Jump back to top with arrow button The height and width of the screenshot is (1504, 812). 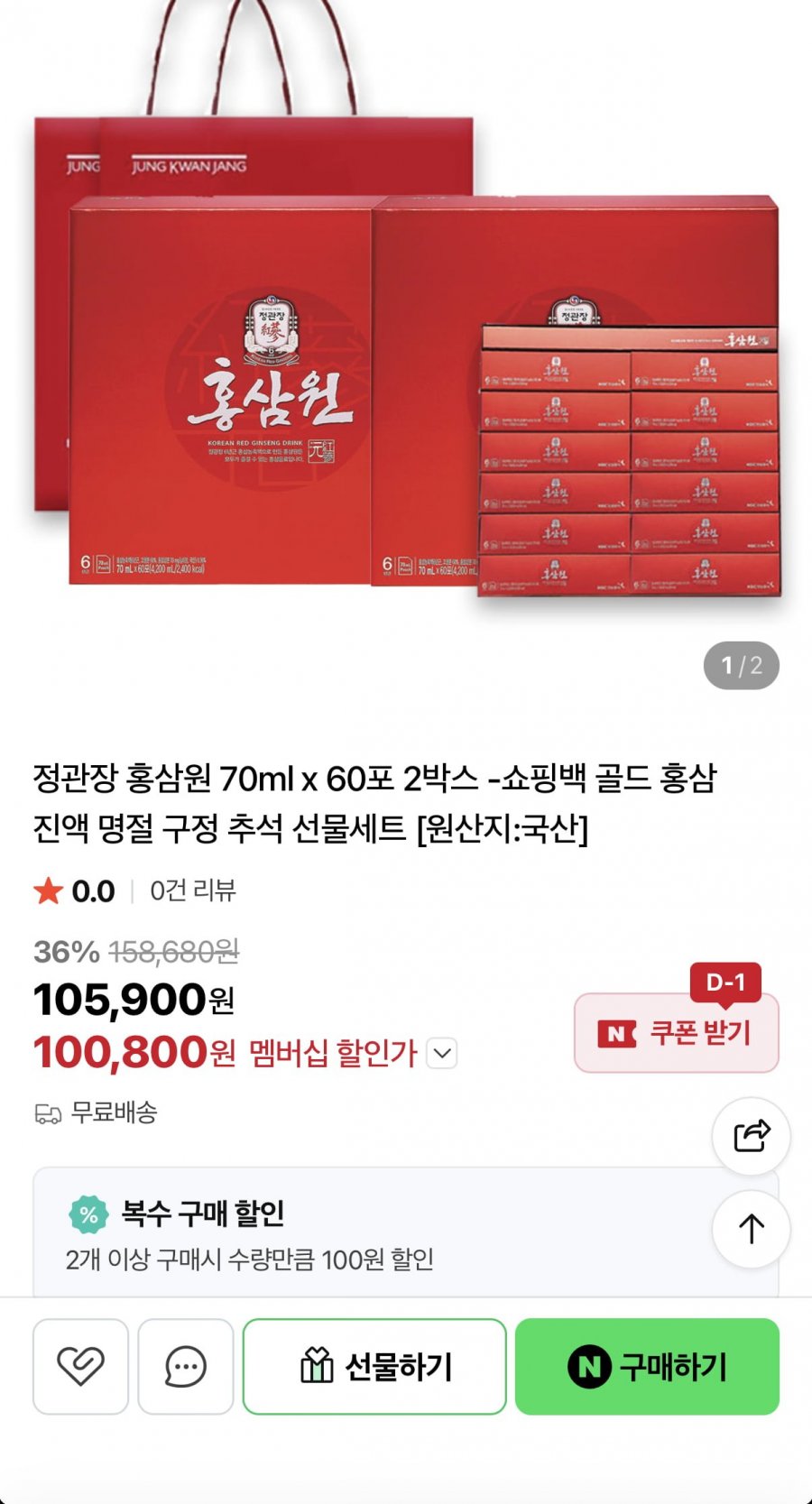752,1229
